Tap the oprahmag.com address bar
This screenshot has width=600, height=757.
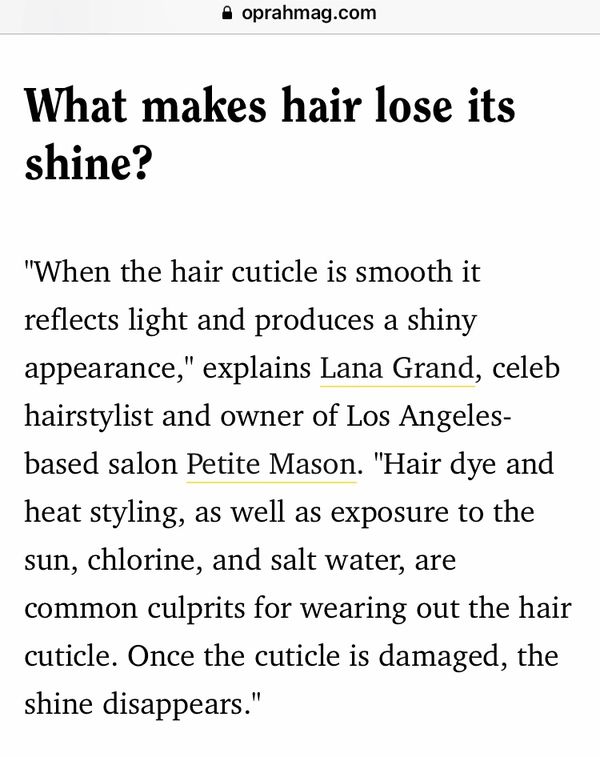pyautogui.click(x=299, y=13)
